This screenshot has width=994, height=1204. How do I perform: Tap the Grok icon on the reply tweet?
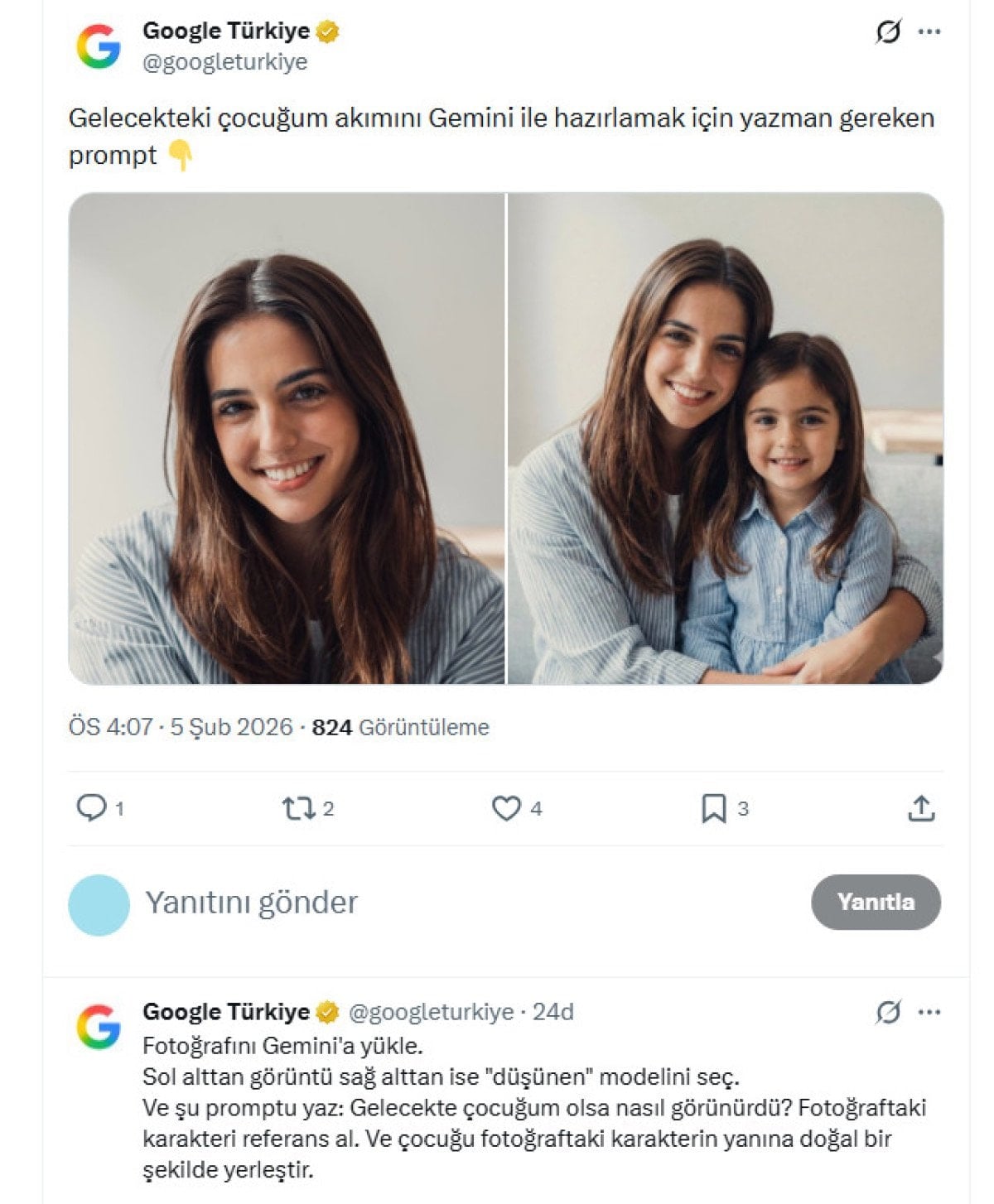click(888, 1012)
